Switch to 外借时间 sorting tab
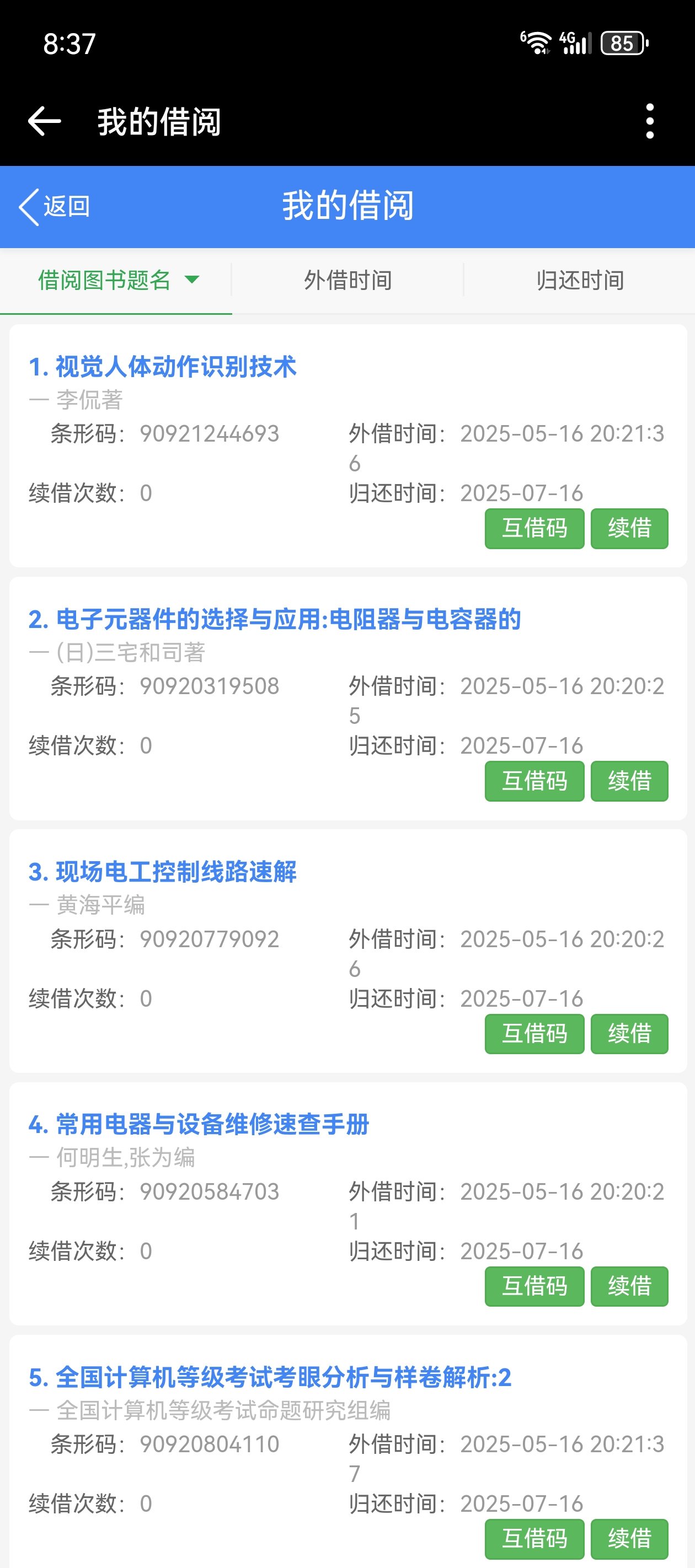Viewport: 695px width, 1568px height. pyautogui.click(x=347, y=281)
